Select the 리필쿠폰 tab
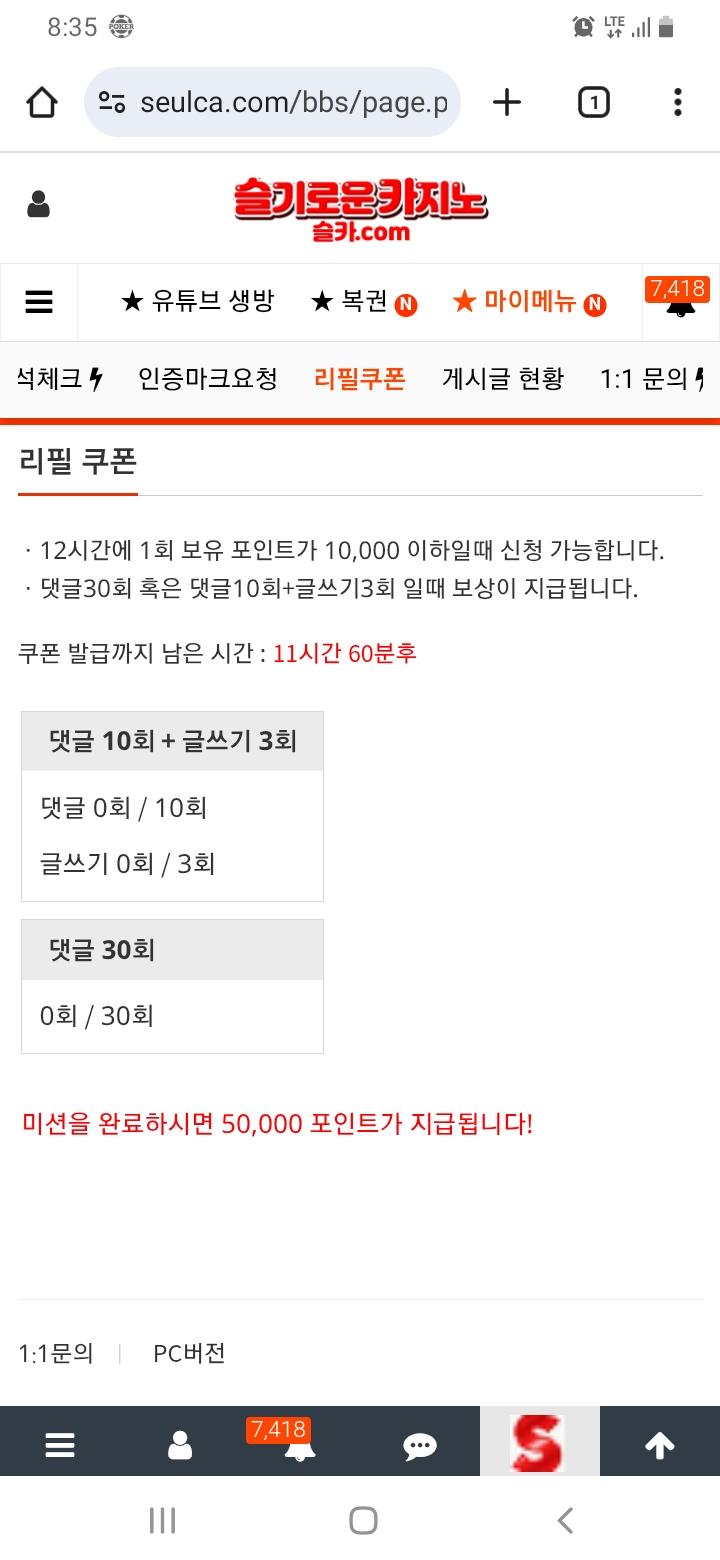The width and height of the screenshot is (720, 1560). (359, 379)
